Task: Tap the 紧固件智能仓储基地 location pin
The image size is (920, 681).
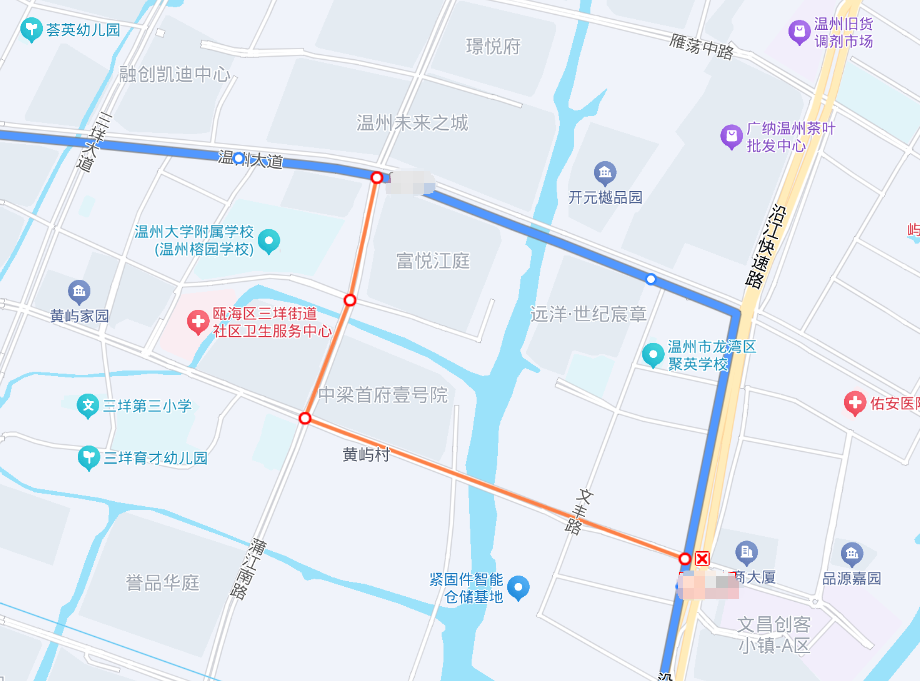Action: click(x=518, y=589)
